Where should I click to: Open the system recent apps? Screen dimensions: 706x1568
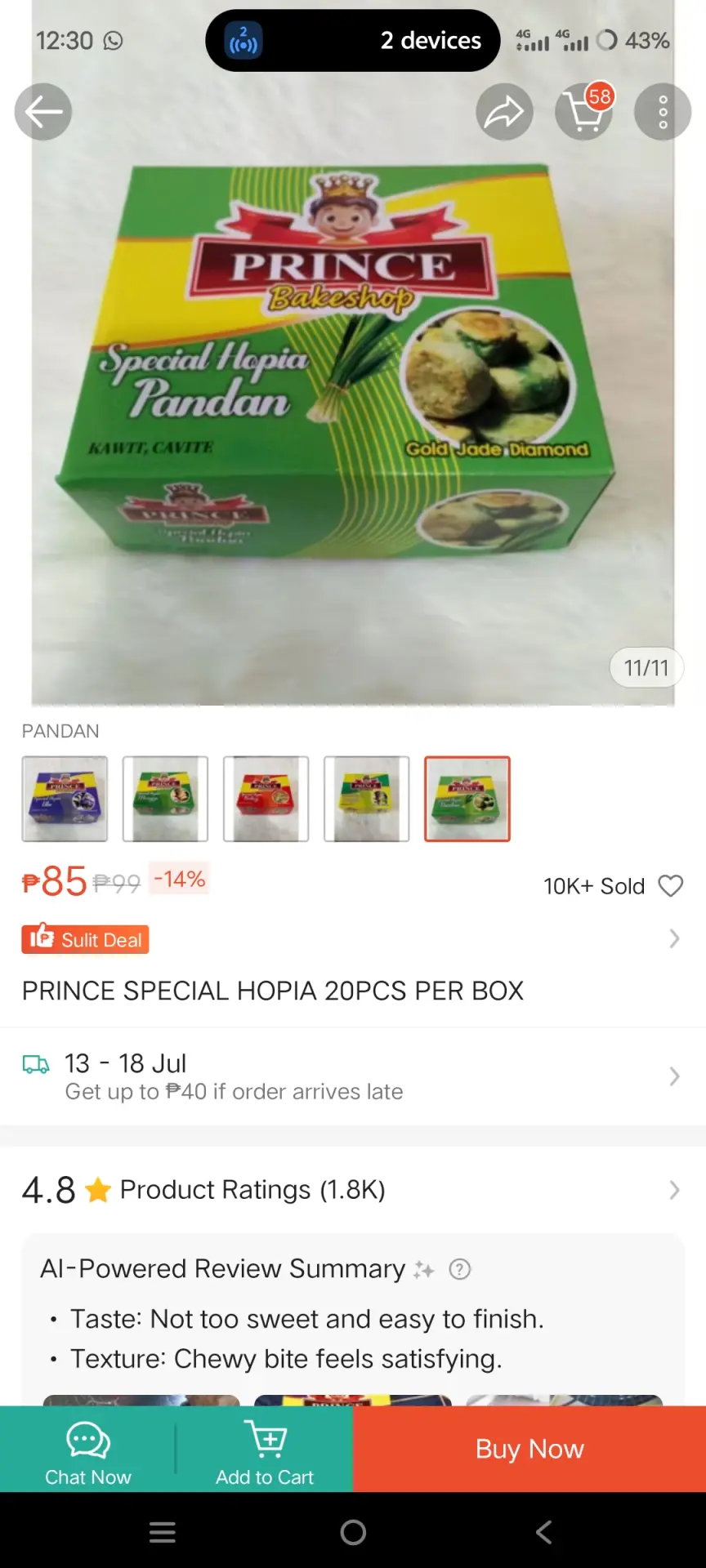tap(163, 1532)
